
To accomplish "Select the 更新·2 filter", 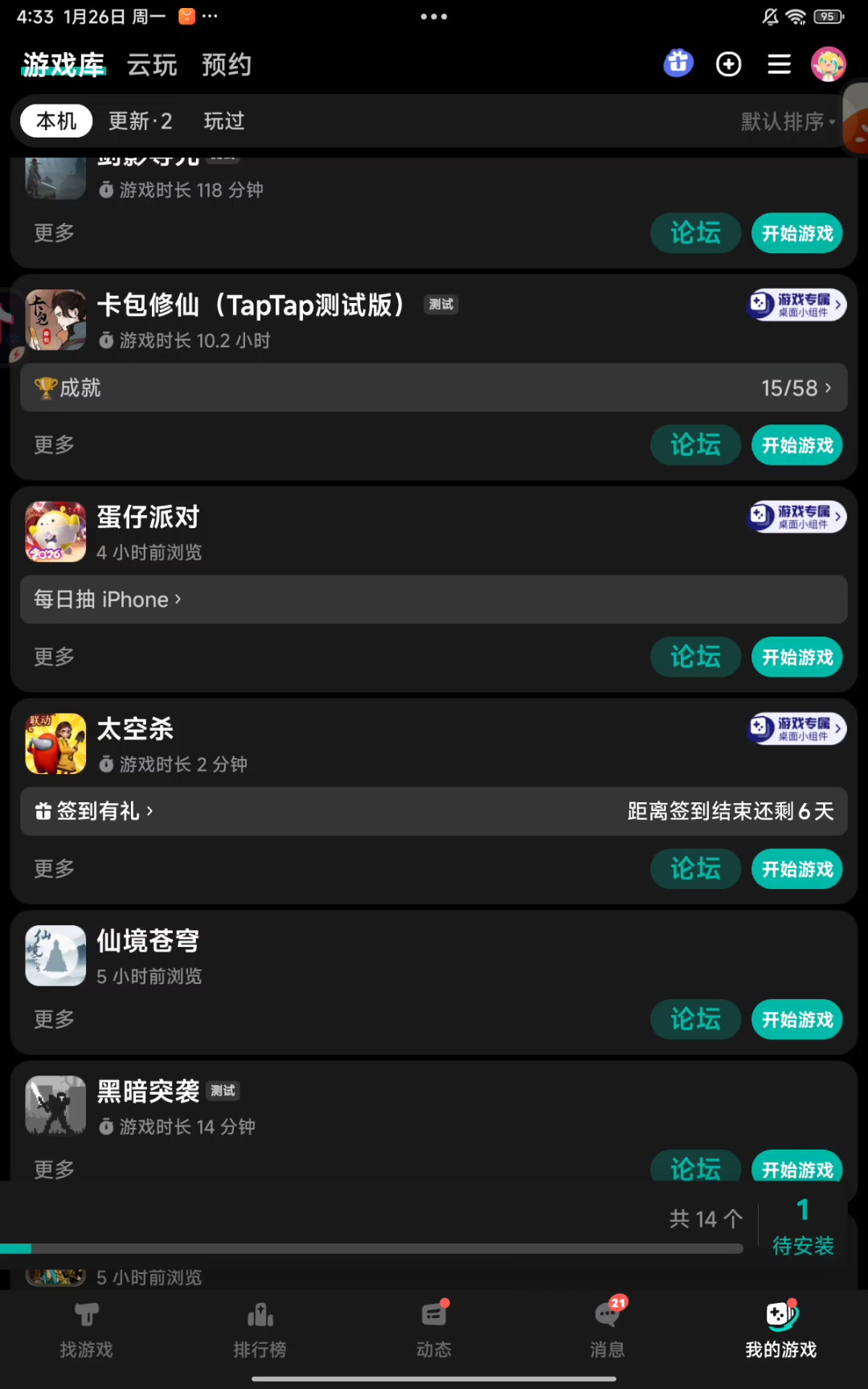I will coord(141,121).
